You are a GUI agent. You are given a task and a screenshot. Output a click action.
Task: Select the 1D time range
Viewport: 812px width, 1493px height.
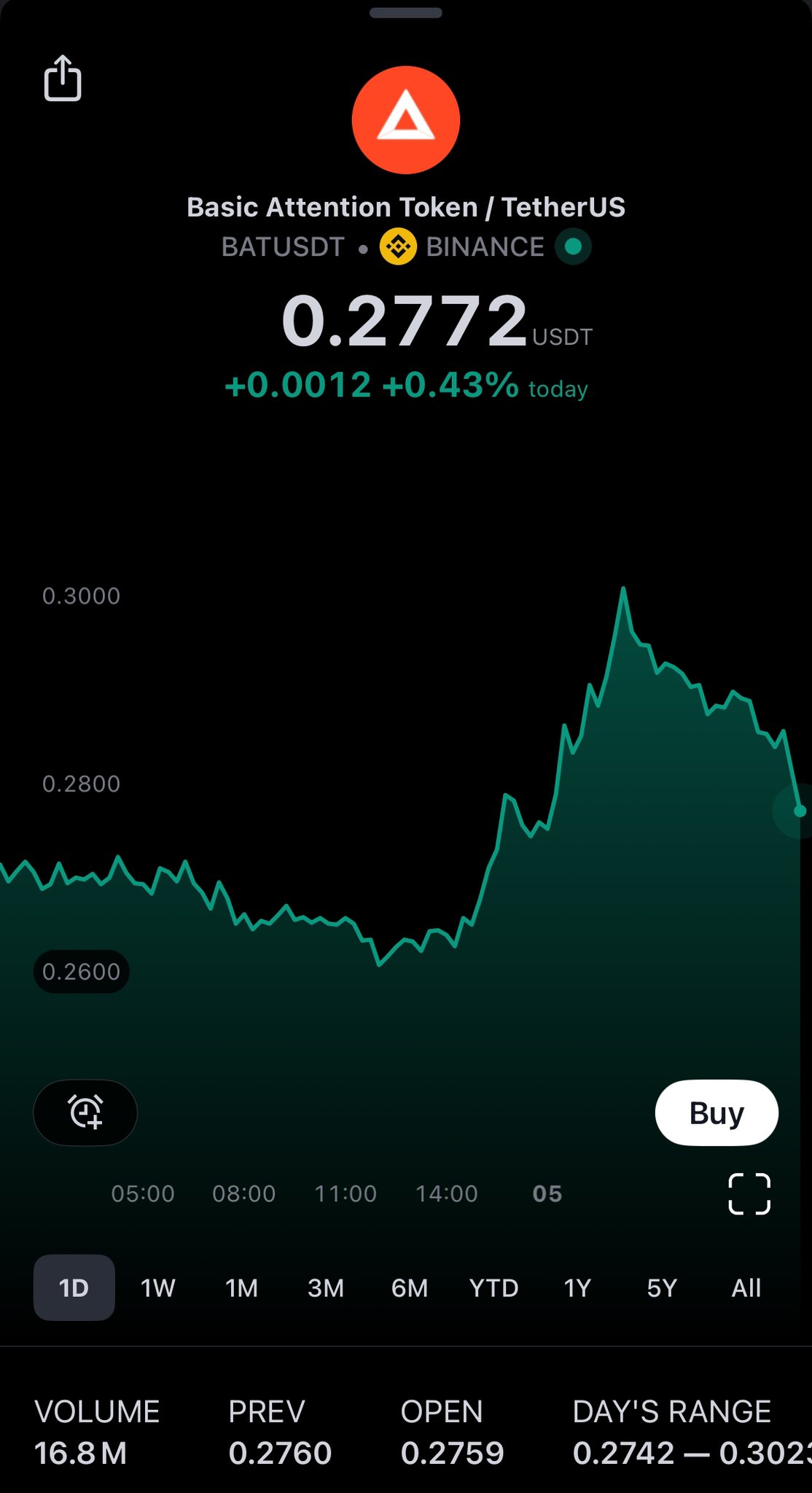(x=74, y=1287)
